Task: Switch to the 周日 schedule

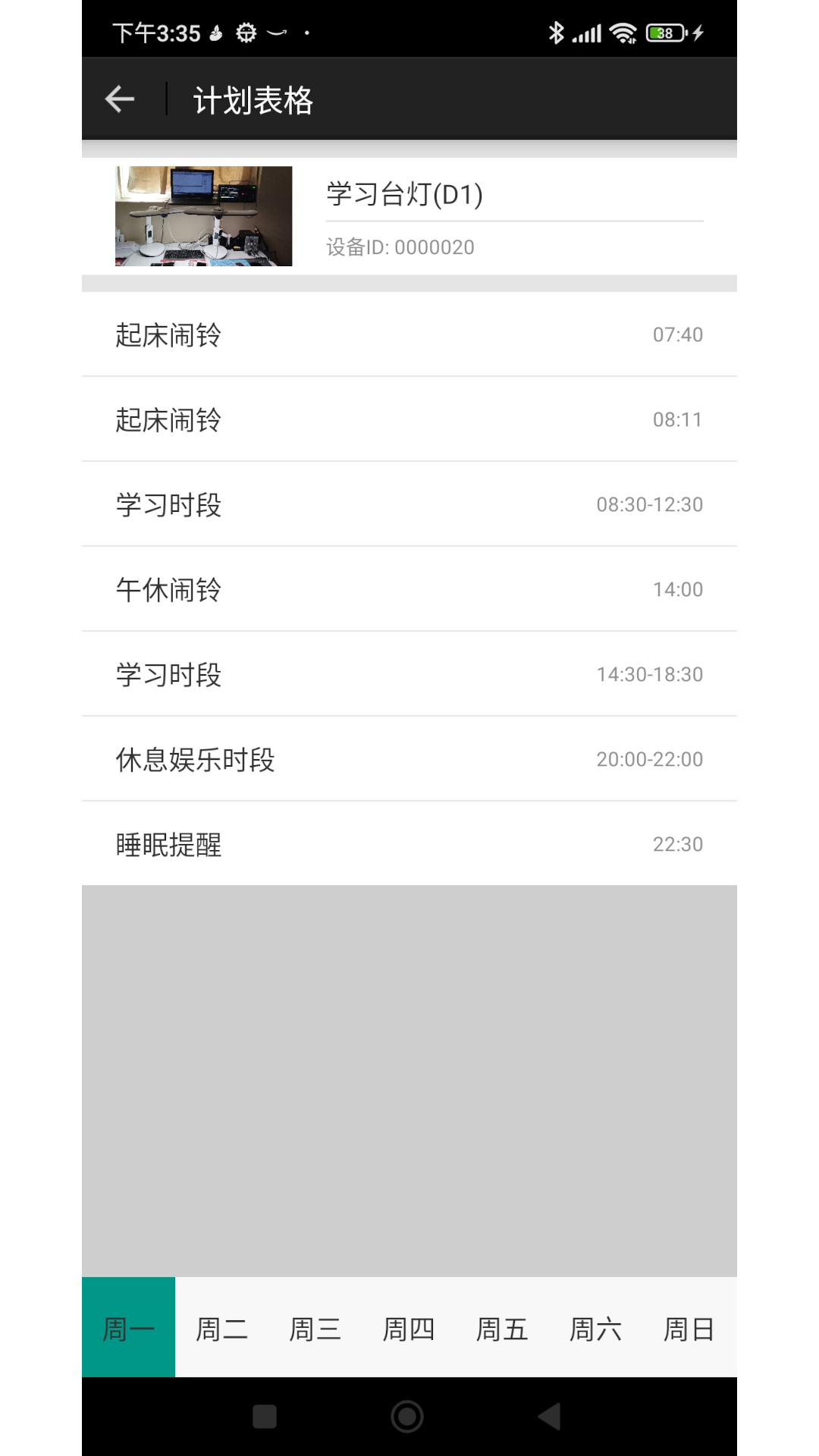Action: click(689, 1328)
